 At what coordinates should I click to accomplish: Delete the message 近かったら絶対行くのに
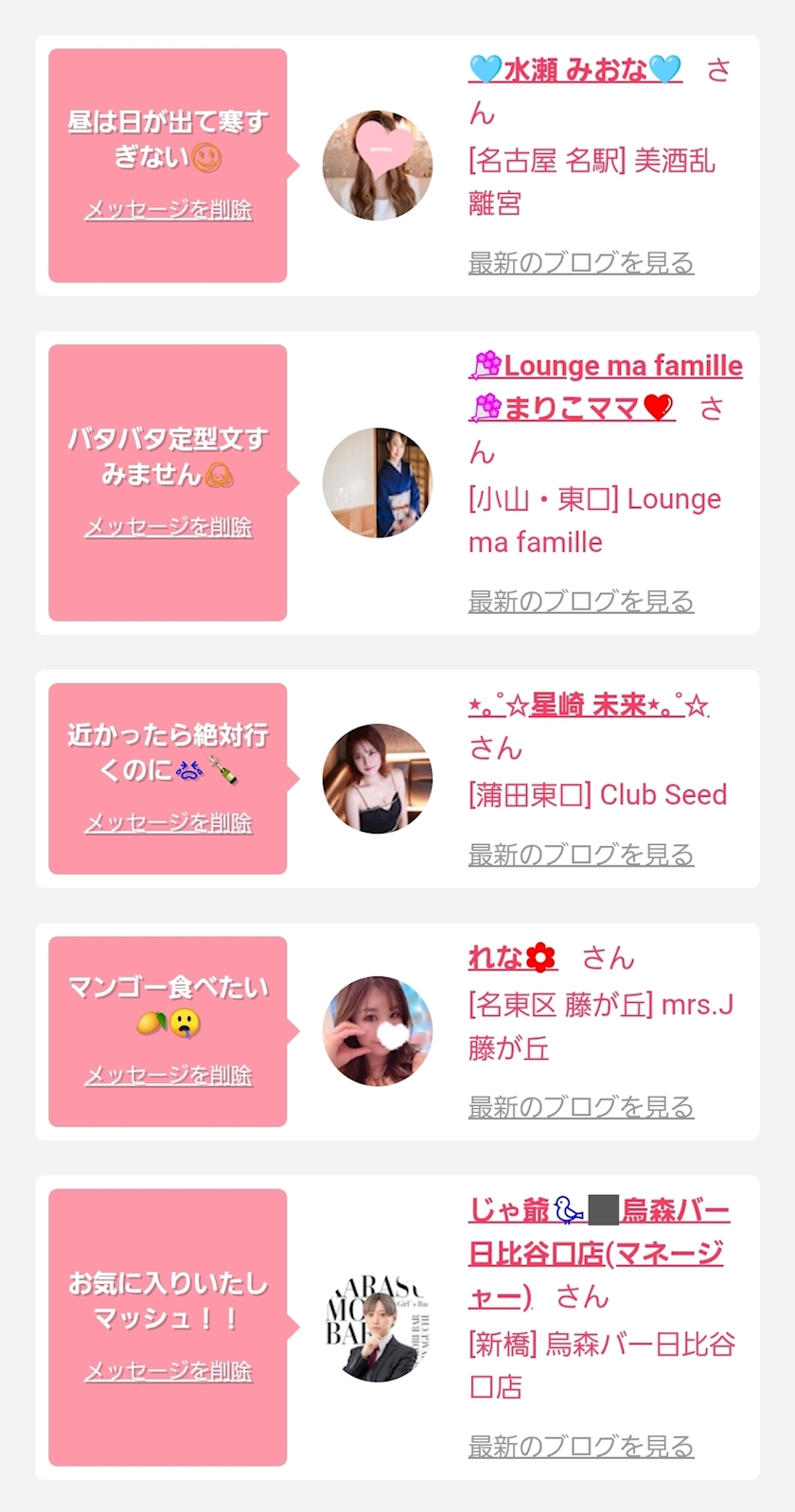pos(168,823)
